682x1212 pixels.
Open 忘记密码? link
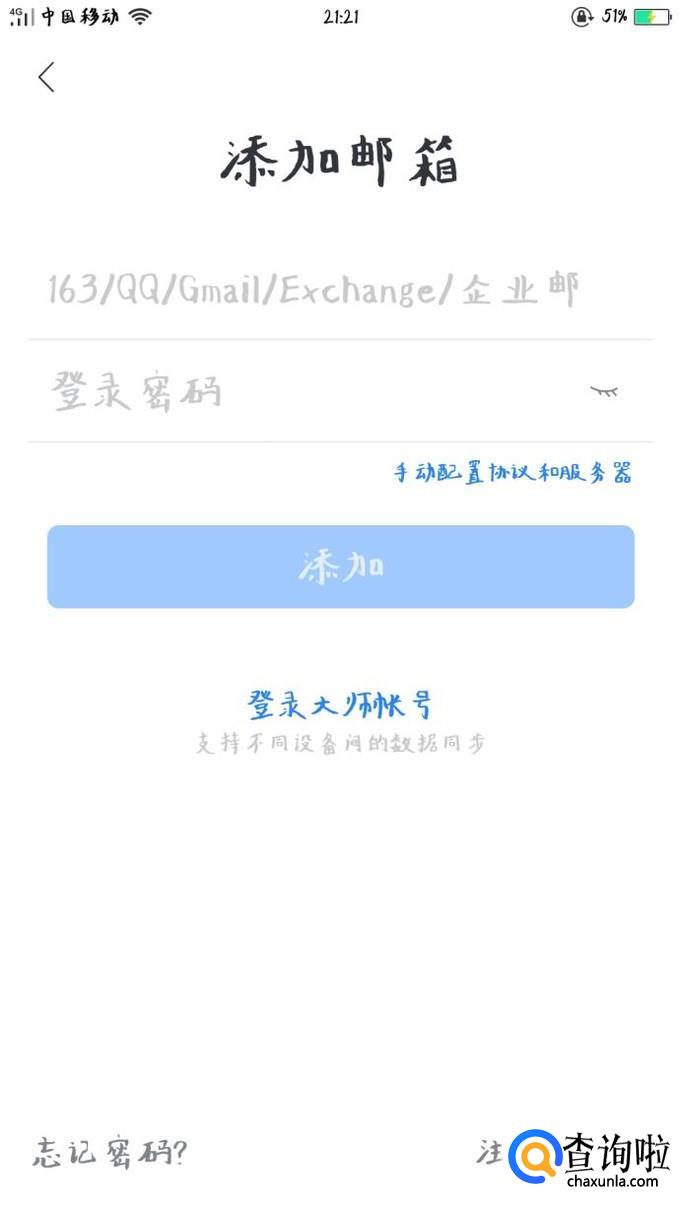coord(110,1152)
